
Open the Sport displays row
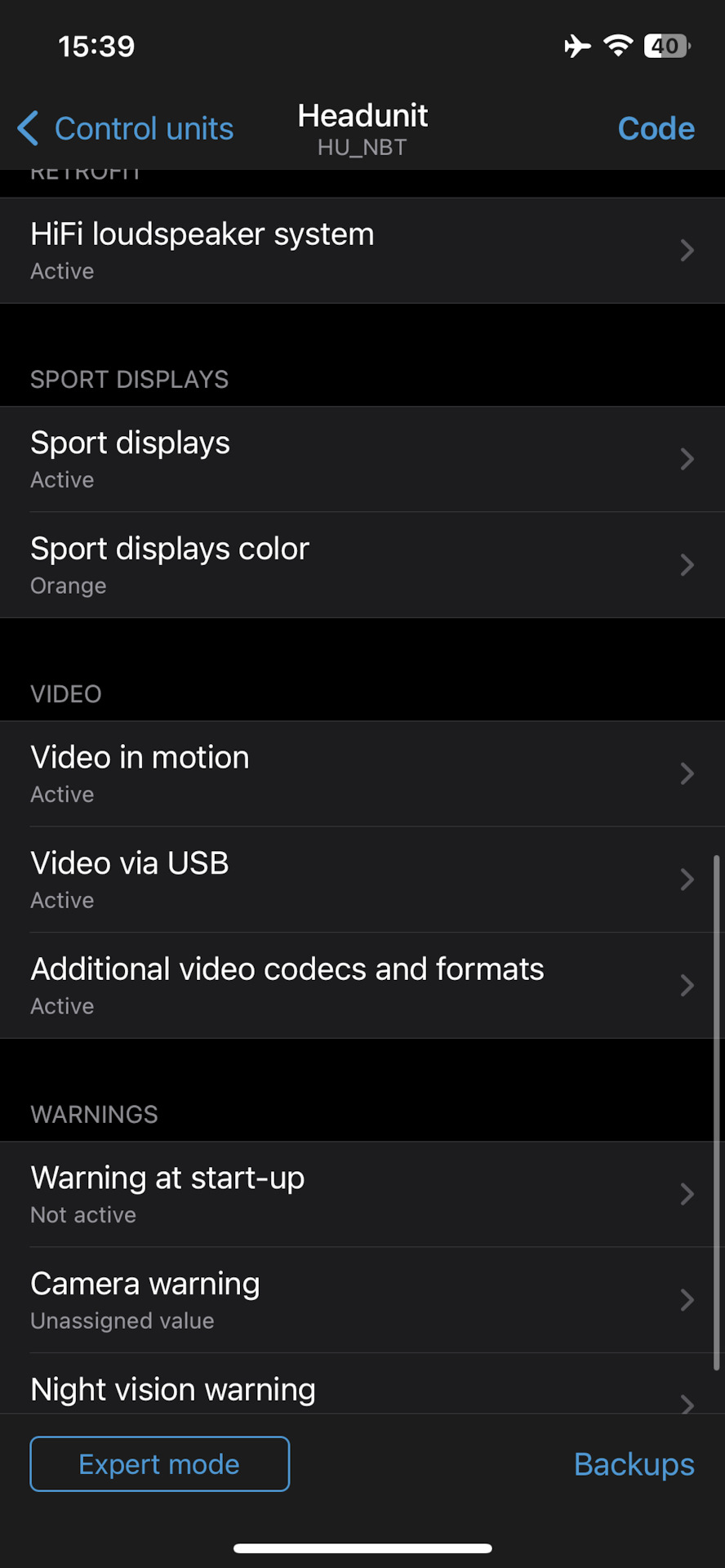pos(362,459)
